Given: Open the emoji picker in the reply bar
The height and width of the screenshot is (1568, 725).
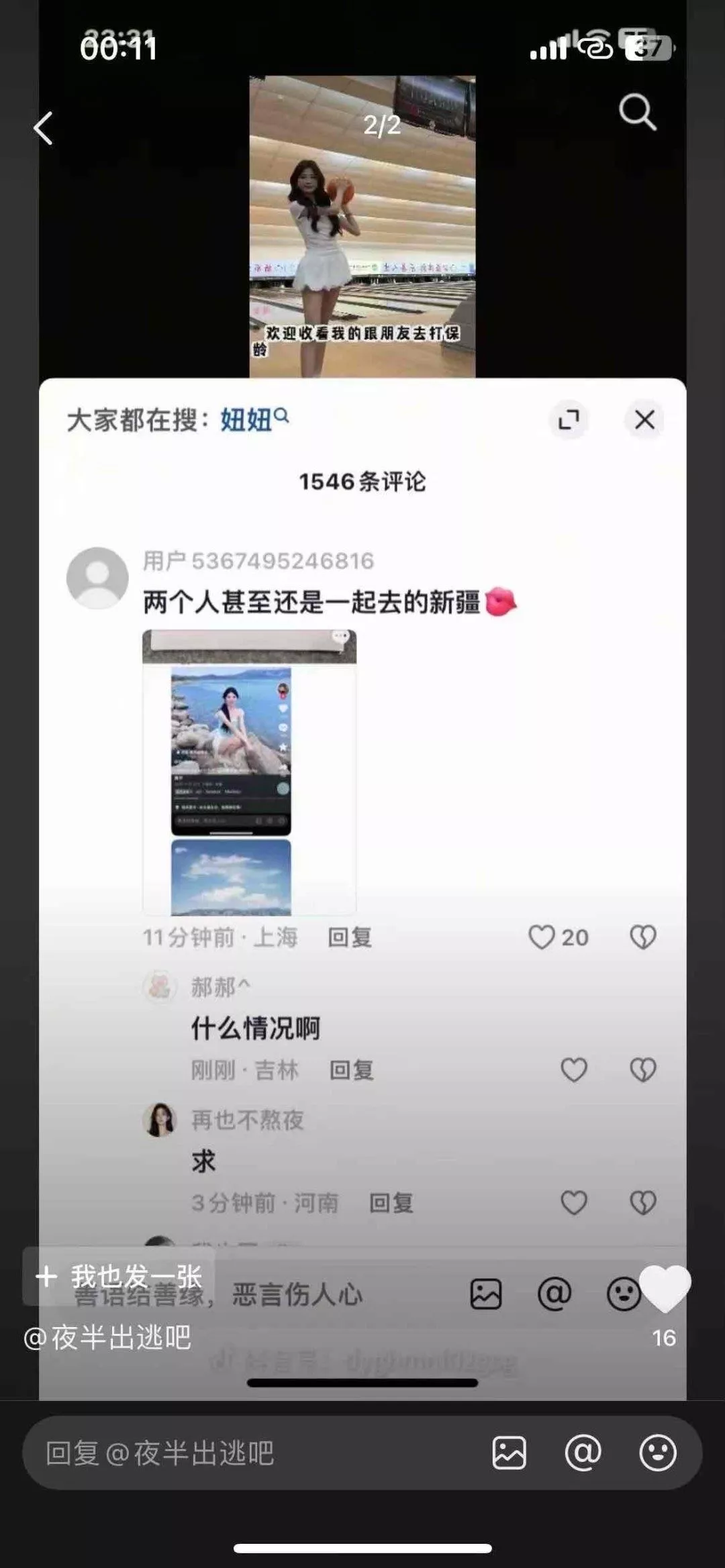Looking at the screenshot, I should (x=657, y=1453).
